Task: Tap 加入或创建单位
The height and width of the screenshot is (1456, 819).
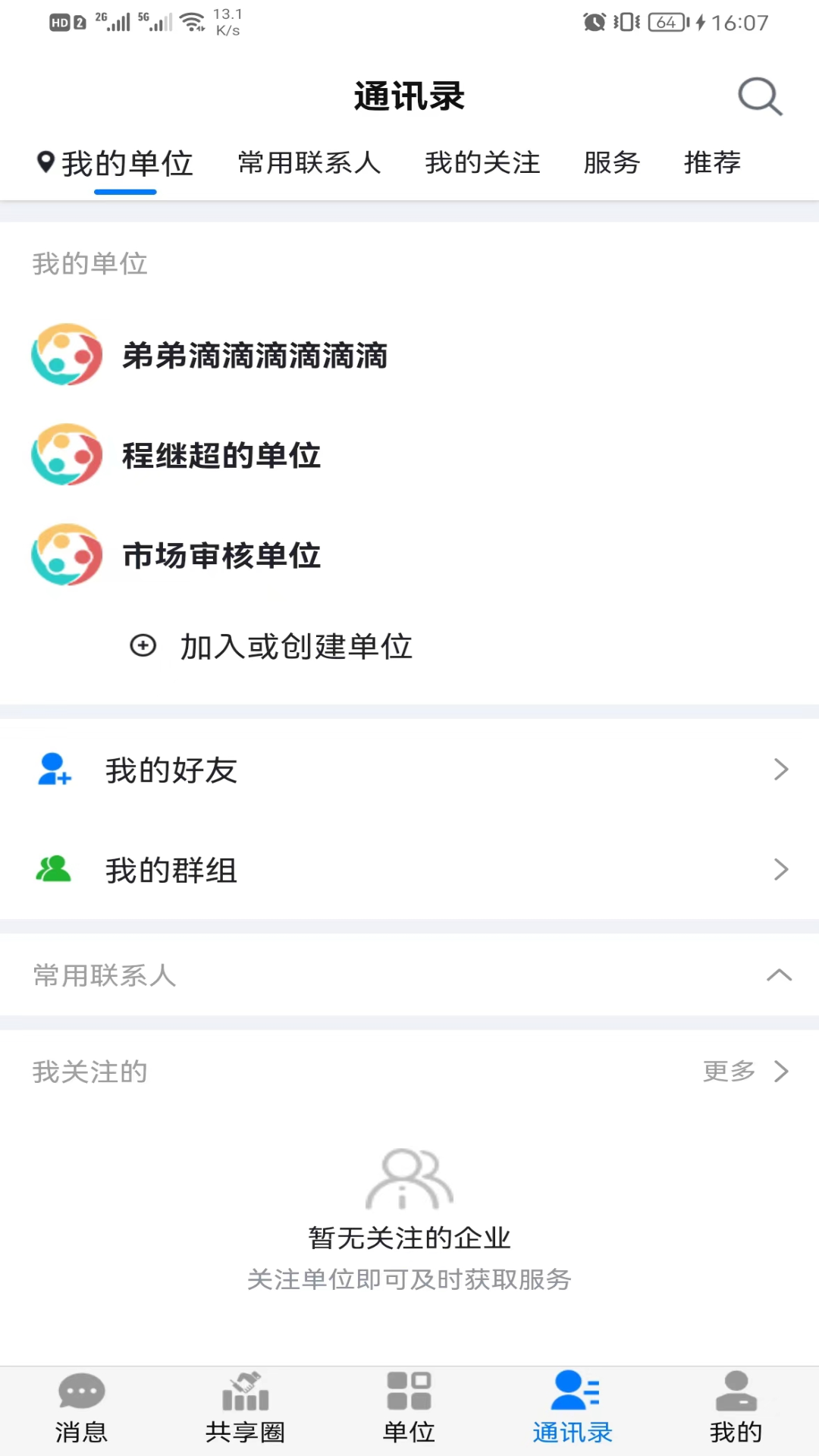Action: point(296,646)
